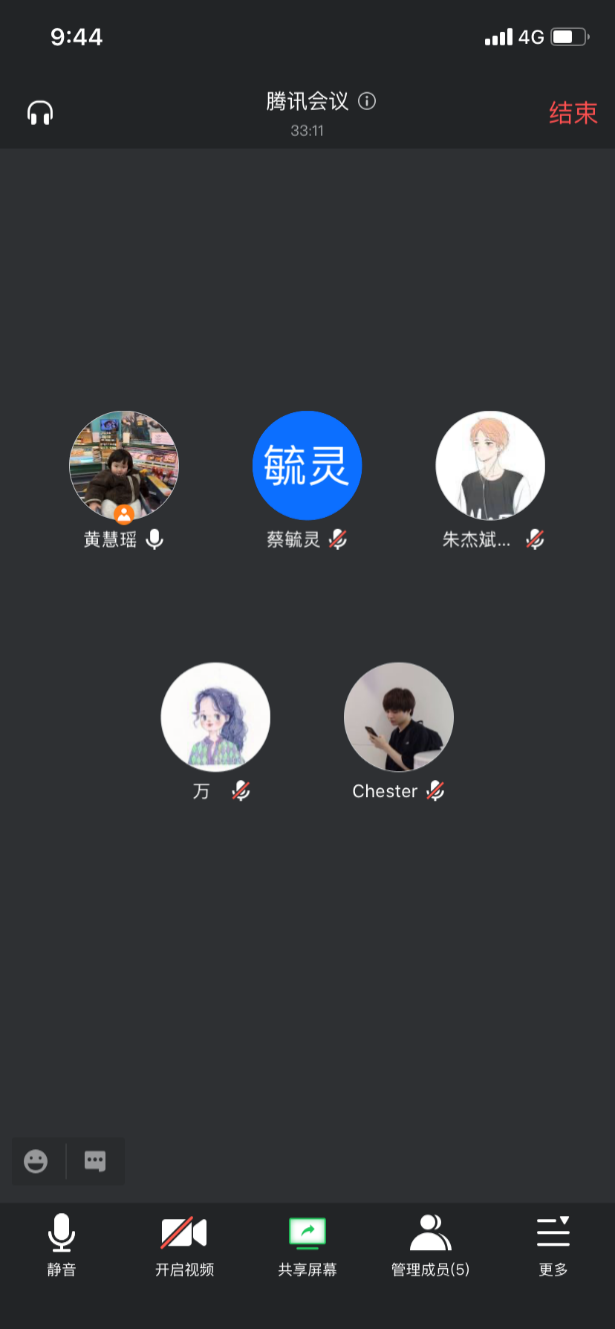Image resolution: width=615 pixels, height=1329 pixels.
Task: Show meeting info next to 腾讯会议
Action: click(x=367, y=101)
